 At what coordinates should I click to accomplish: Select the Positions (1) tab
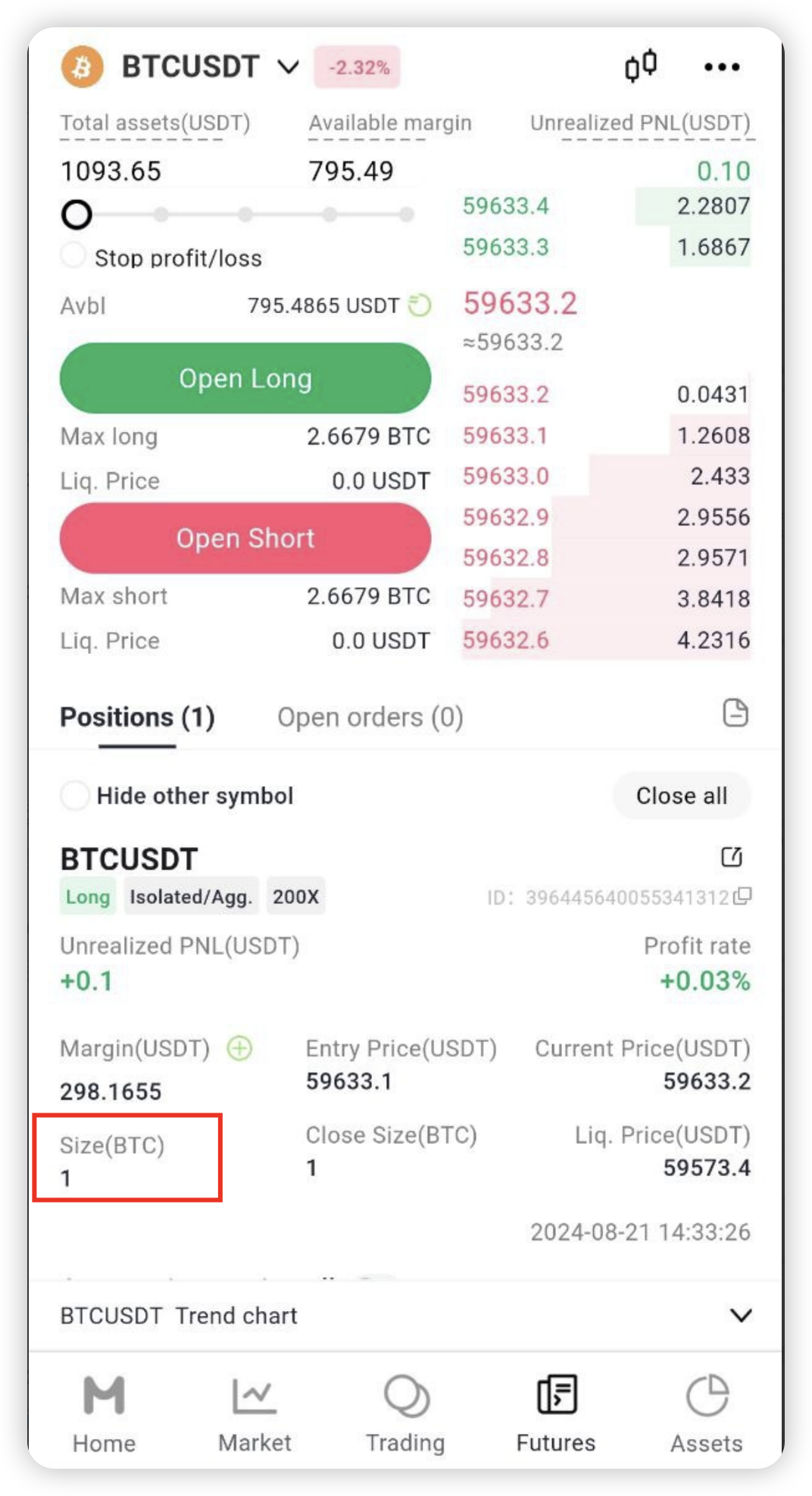coord(137,717)
